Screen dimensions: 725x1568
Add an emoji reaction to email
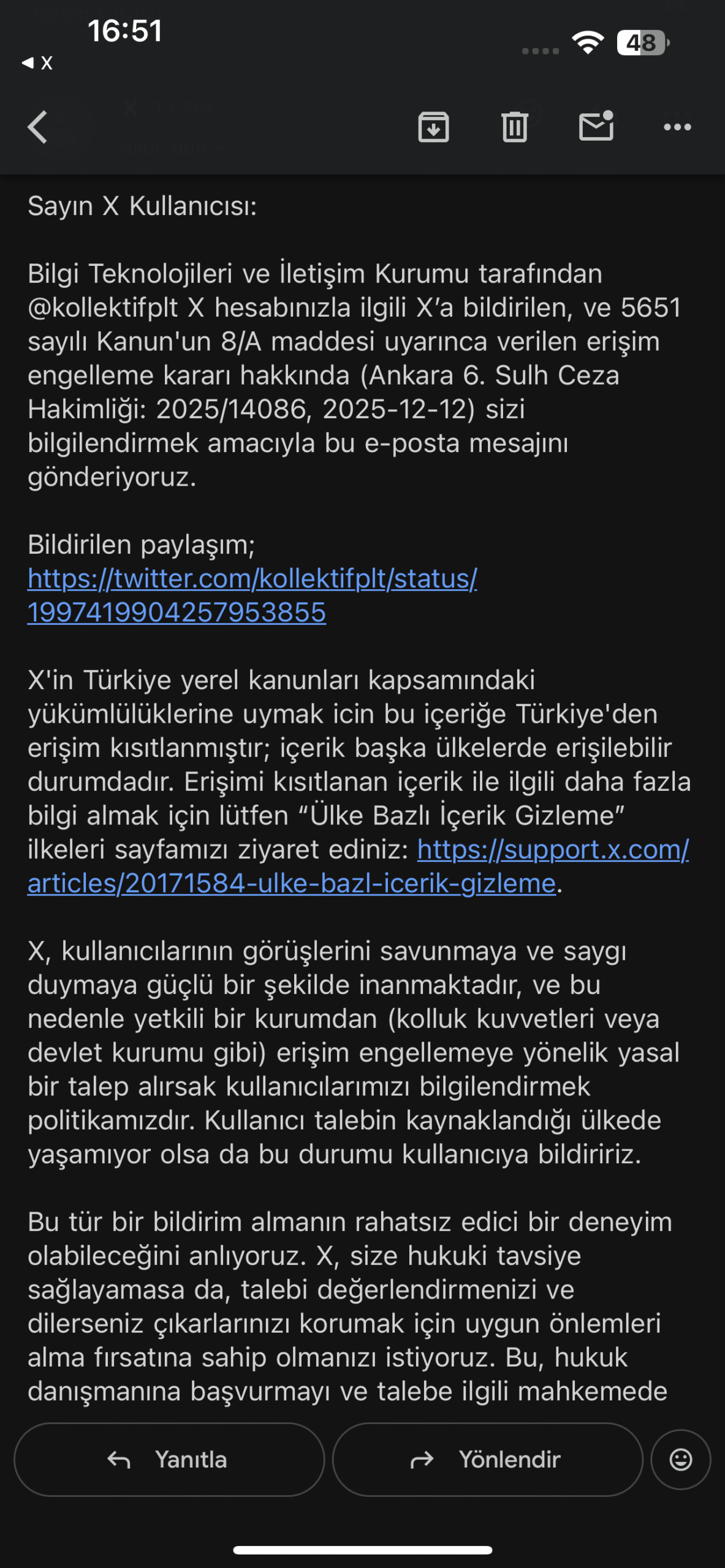click(x=680, y=1460)
